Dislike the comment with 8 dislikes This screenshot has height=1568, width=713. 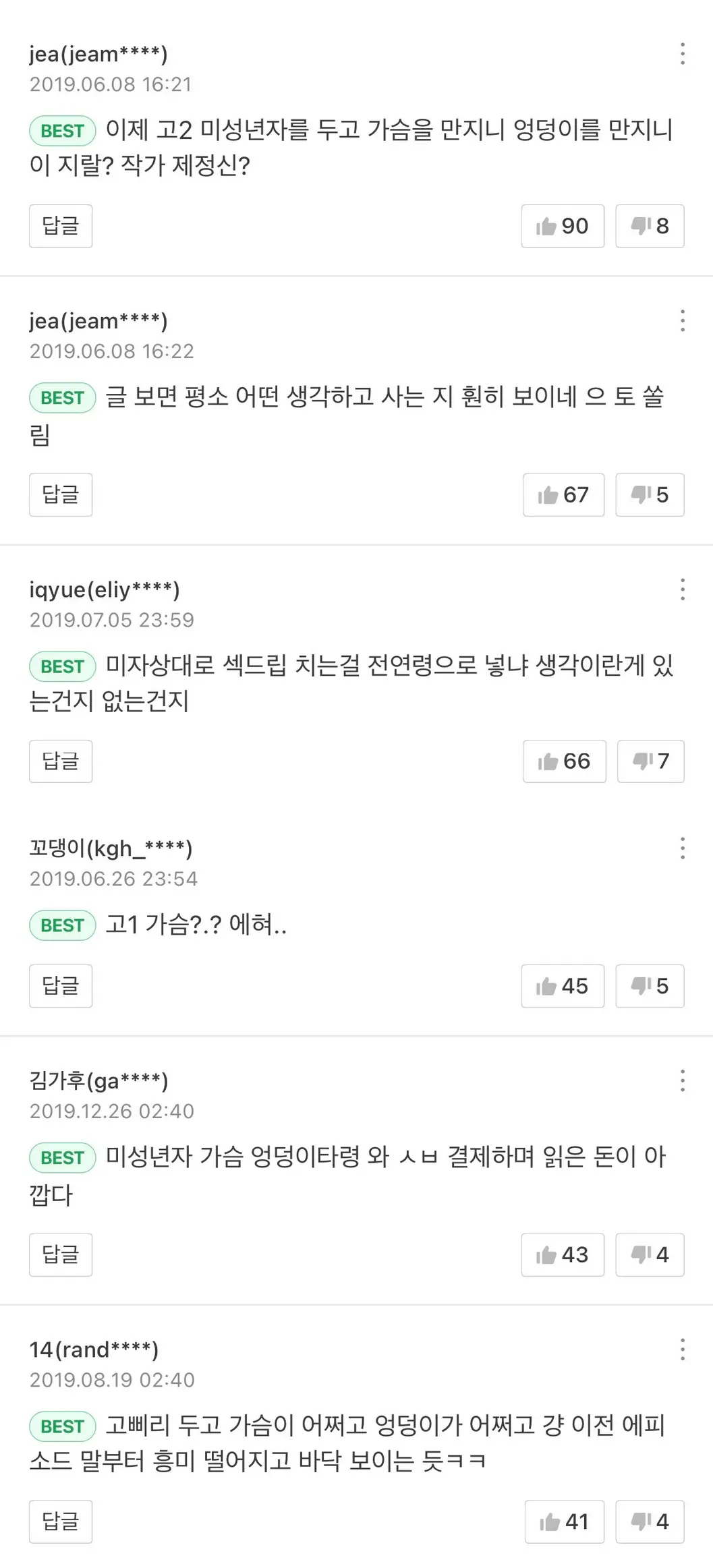(650, 226)
